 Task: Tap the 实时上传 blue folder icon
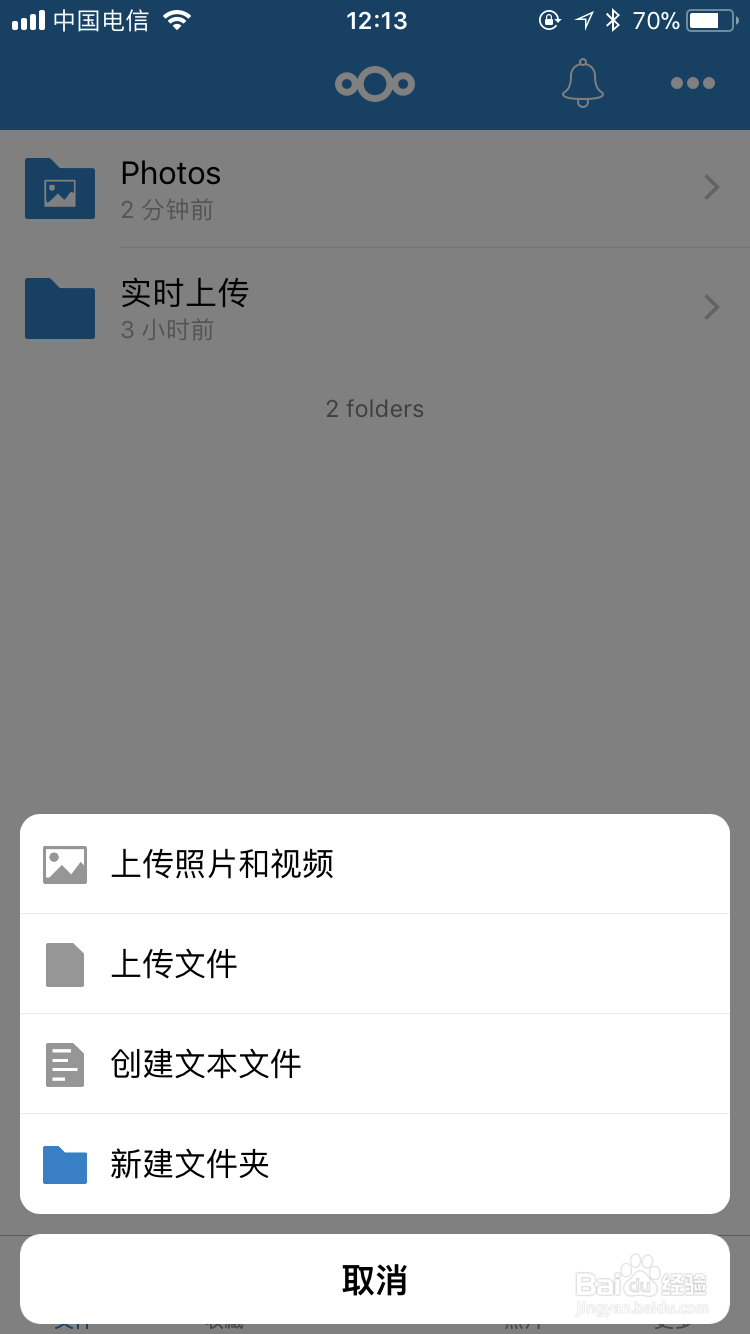click(59, 308)
